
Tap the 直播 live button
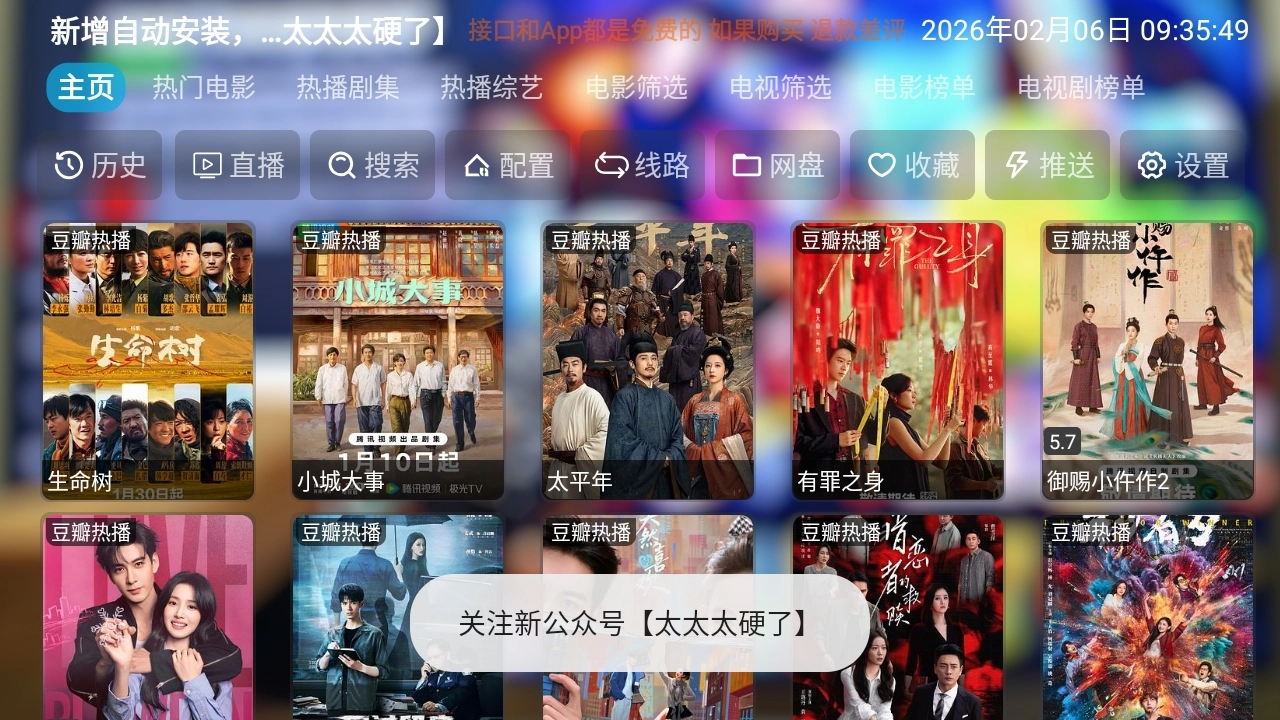(x=238, y=165)
